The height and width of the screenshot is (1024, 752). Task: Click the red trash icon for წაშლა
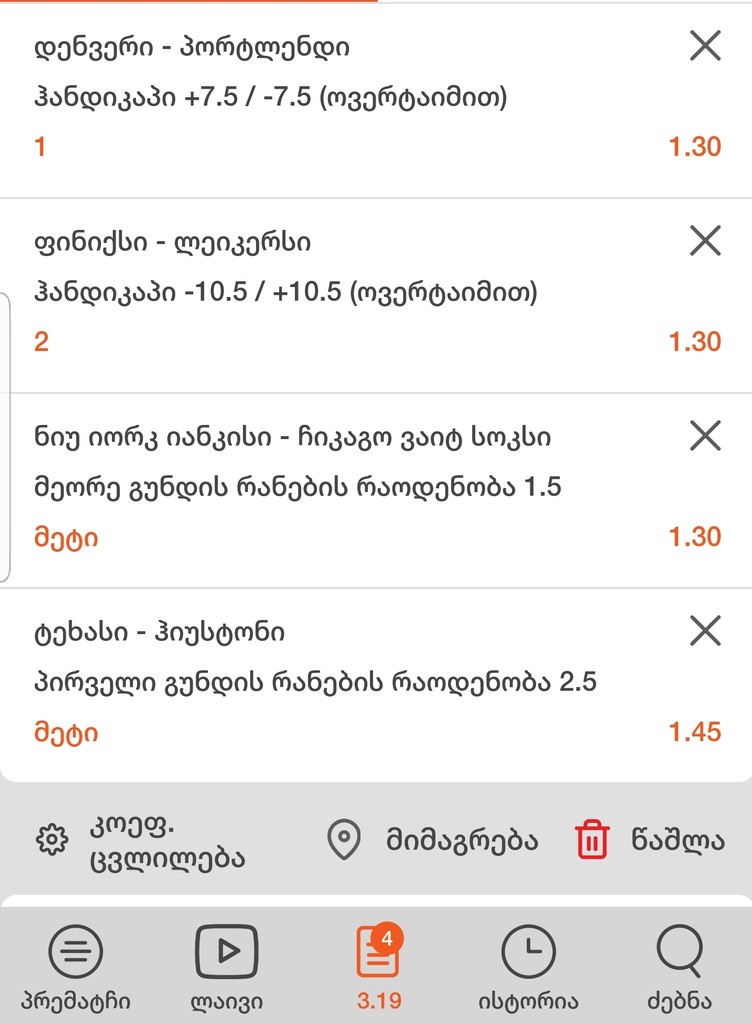tap(591, 841)
